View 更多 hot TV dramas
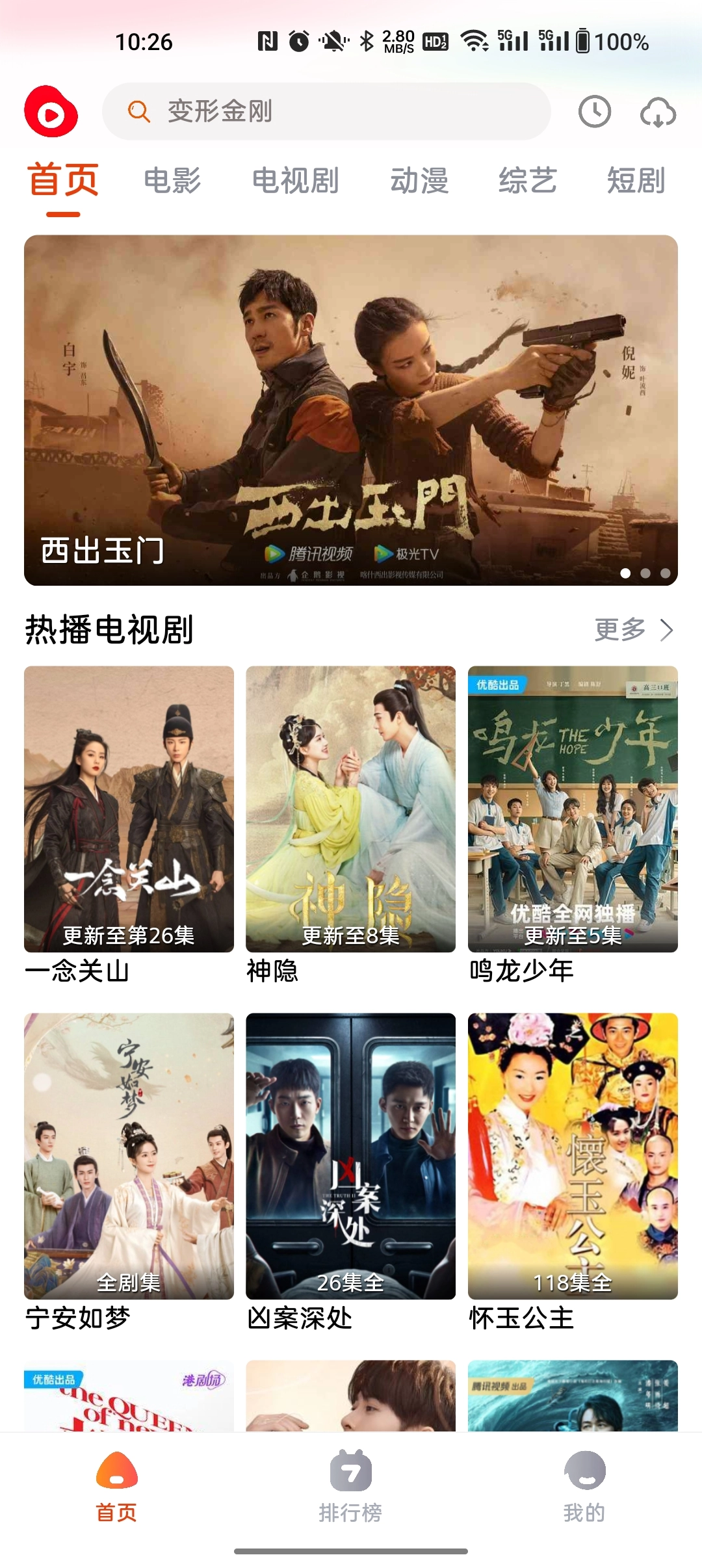This screenshot has width=702, height=1568. point(633,629)
